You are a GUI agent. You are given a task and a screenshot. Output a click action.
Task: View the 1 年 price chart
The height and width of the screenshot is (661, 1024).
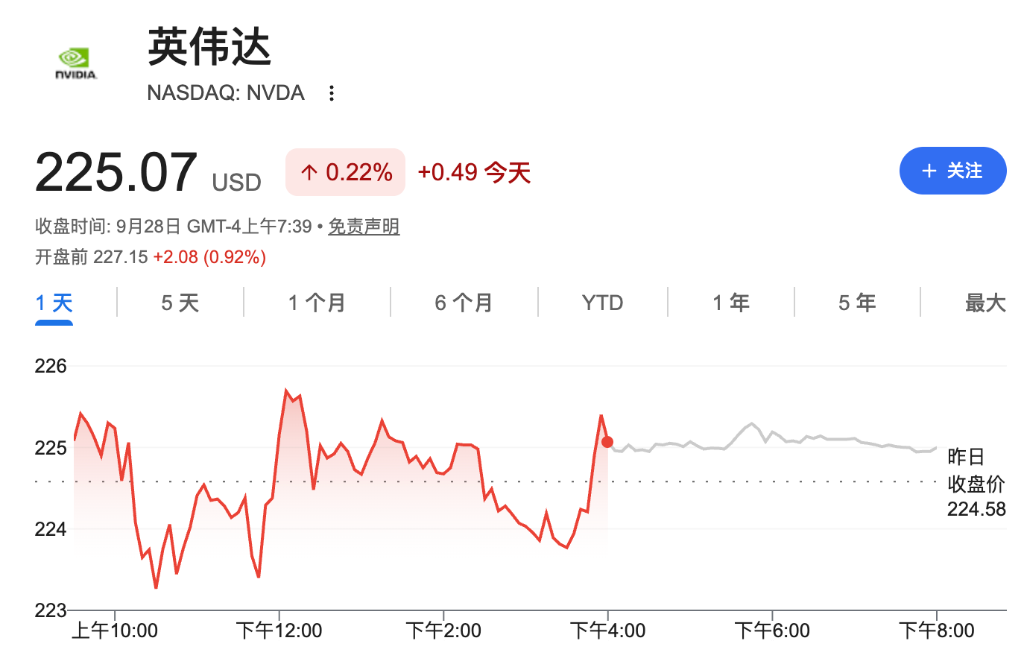point(731,303)
